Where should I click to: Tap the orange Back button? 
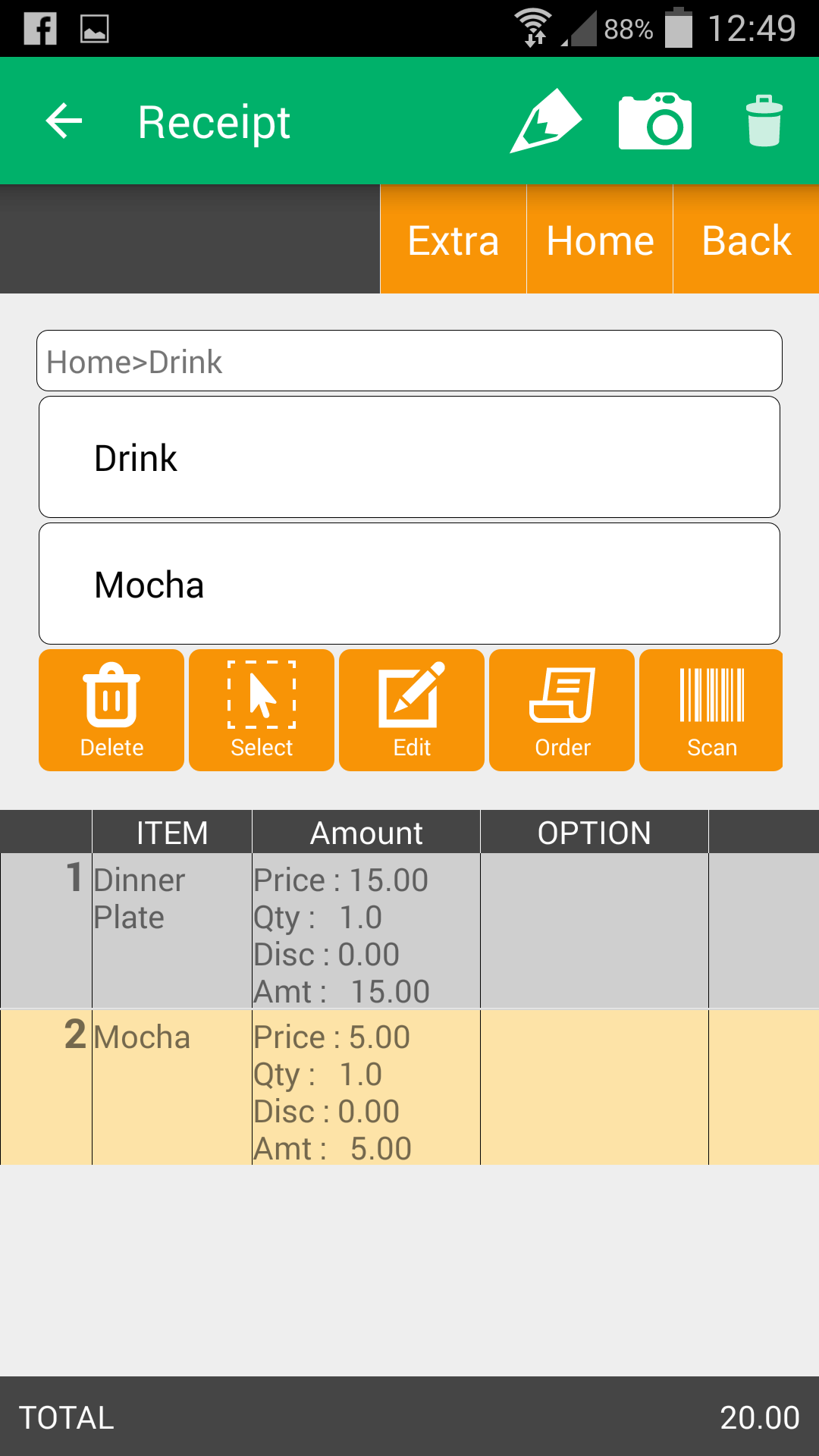(x=746, y=240)
